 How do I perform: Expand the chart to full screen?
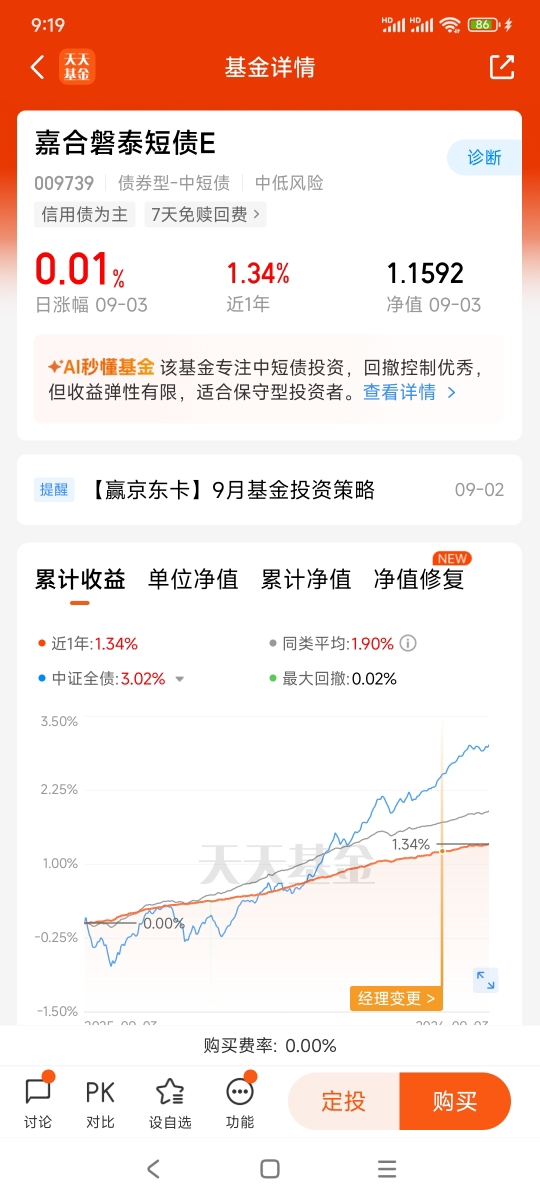point(486,980)
